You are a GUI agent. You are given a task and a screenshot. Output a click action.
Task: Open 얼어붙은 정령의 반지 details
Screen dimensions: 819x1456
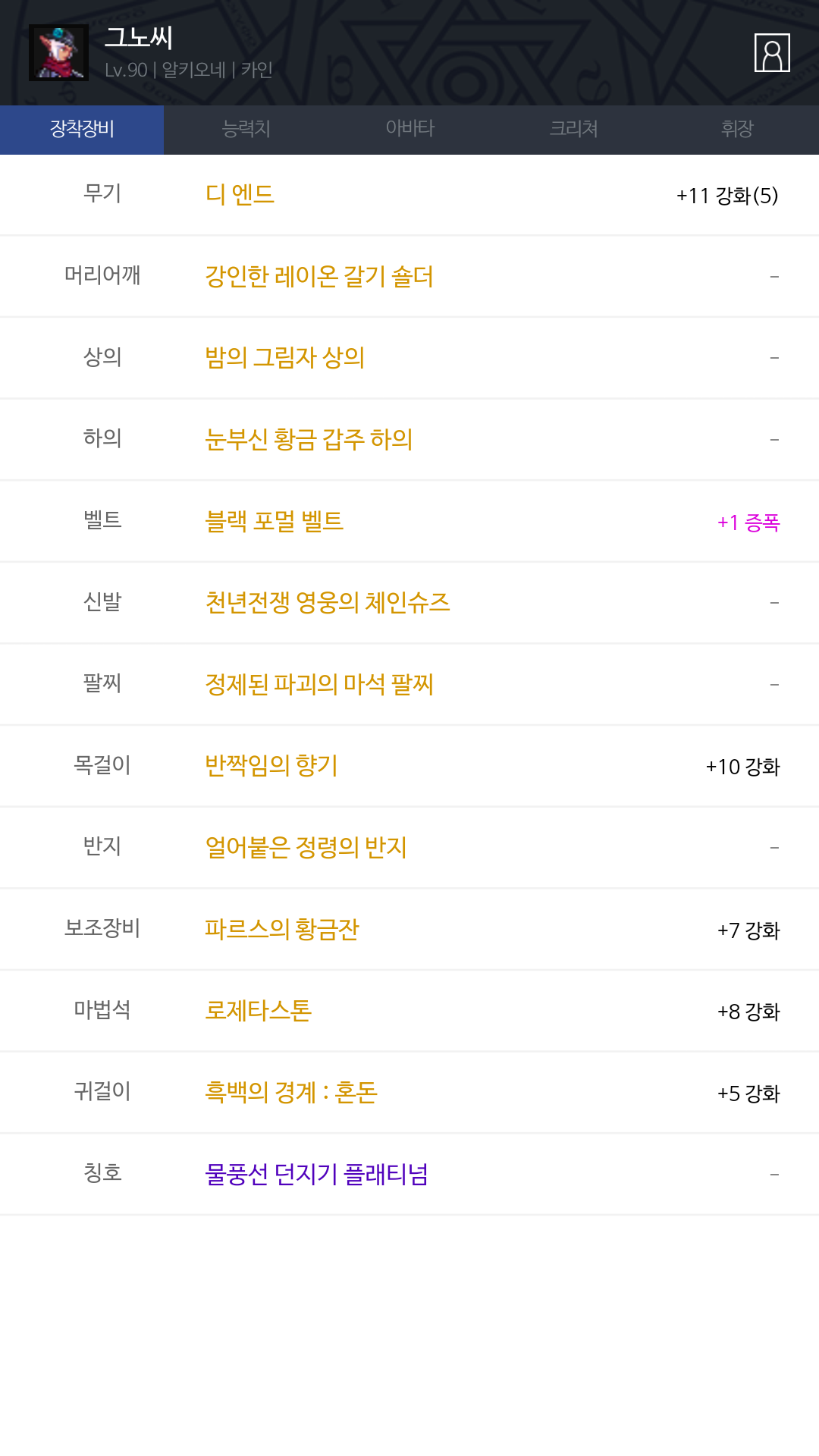coord(306,848)
